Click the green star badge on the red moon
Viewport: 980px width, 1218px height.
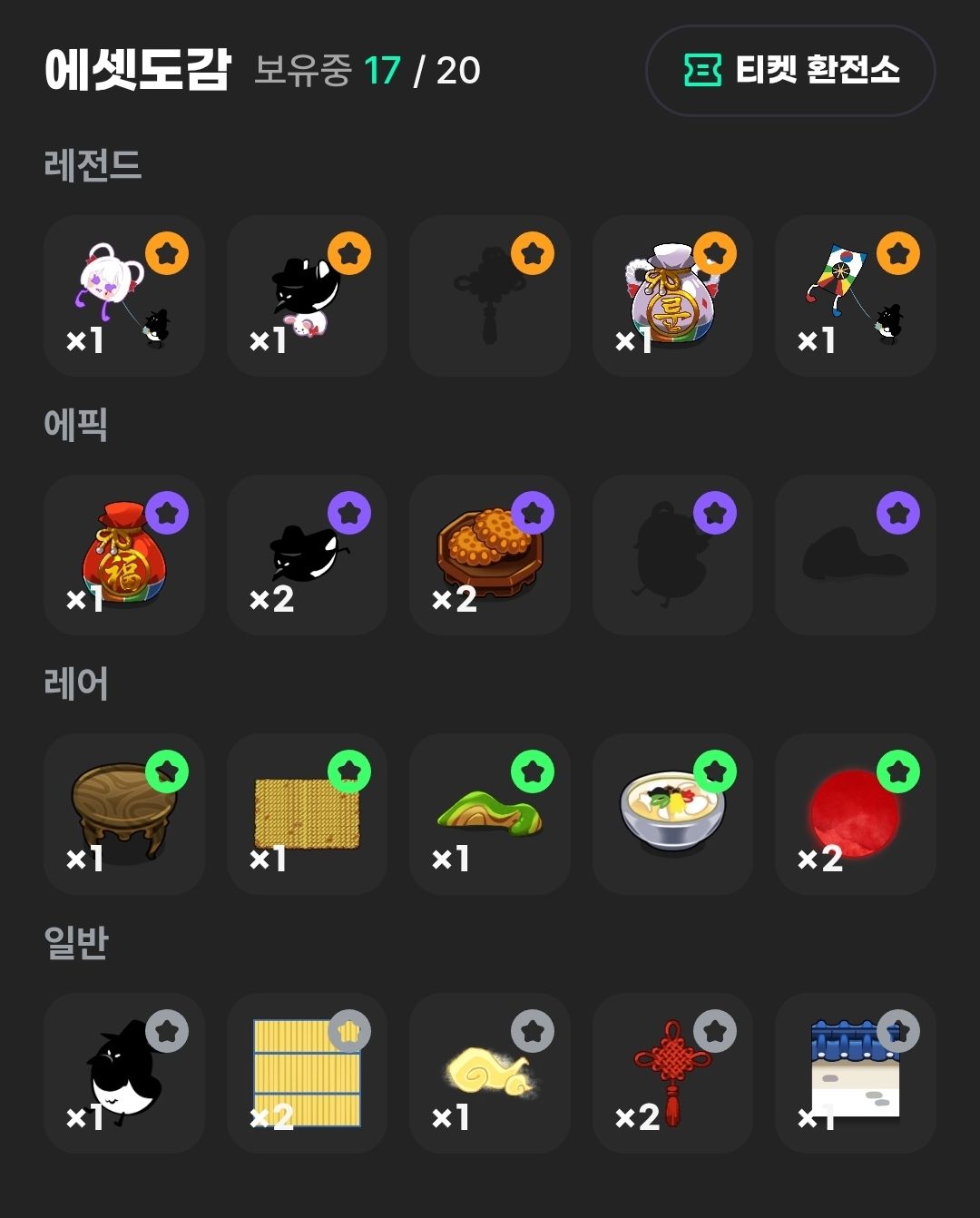pyautogui.click(x=900, y=771)
